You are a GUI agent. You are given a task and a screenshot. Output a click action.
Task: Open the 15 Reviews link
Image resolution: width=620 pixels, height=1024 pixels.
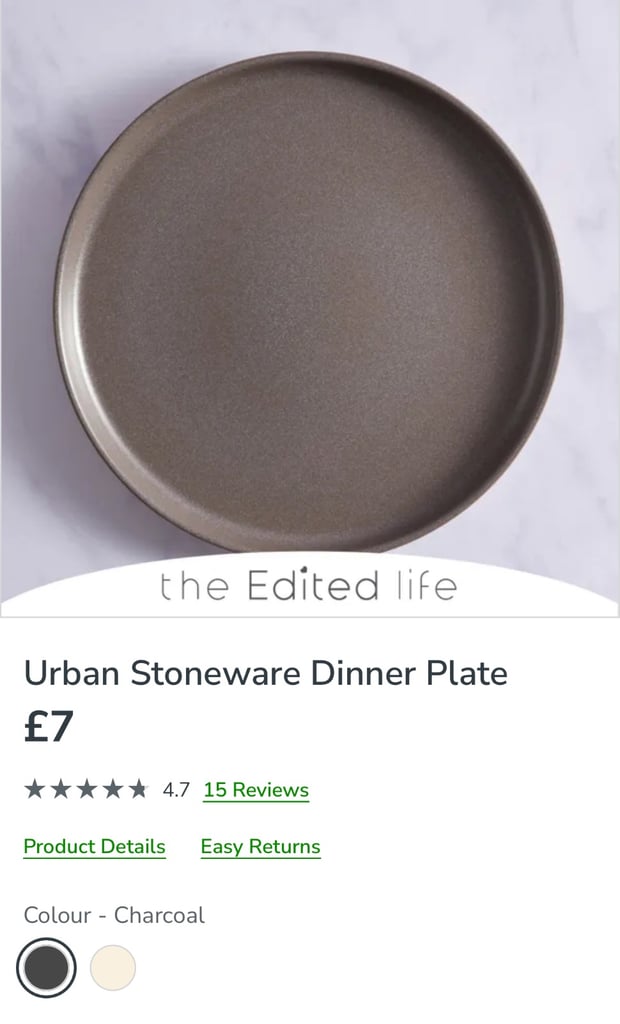[x=255, y=790]
